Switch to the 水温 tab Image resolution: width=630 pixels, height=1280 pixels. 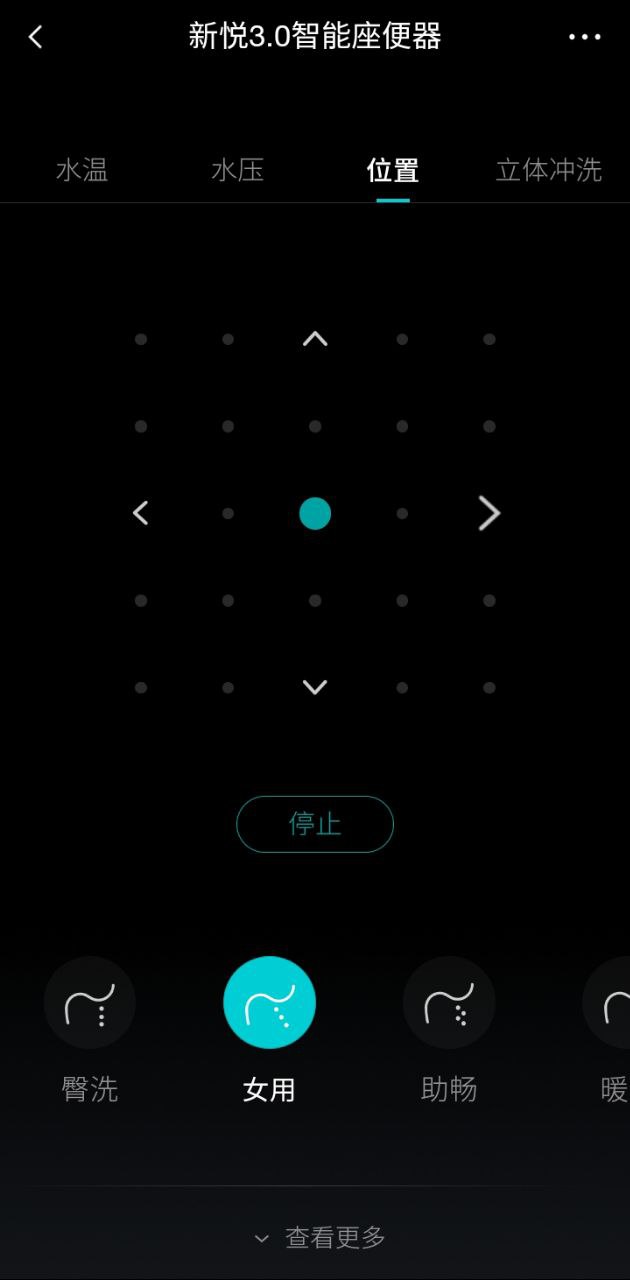[x=82, y=170]
